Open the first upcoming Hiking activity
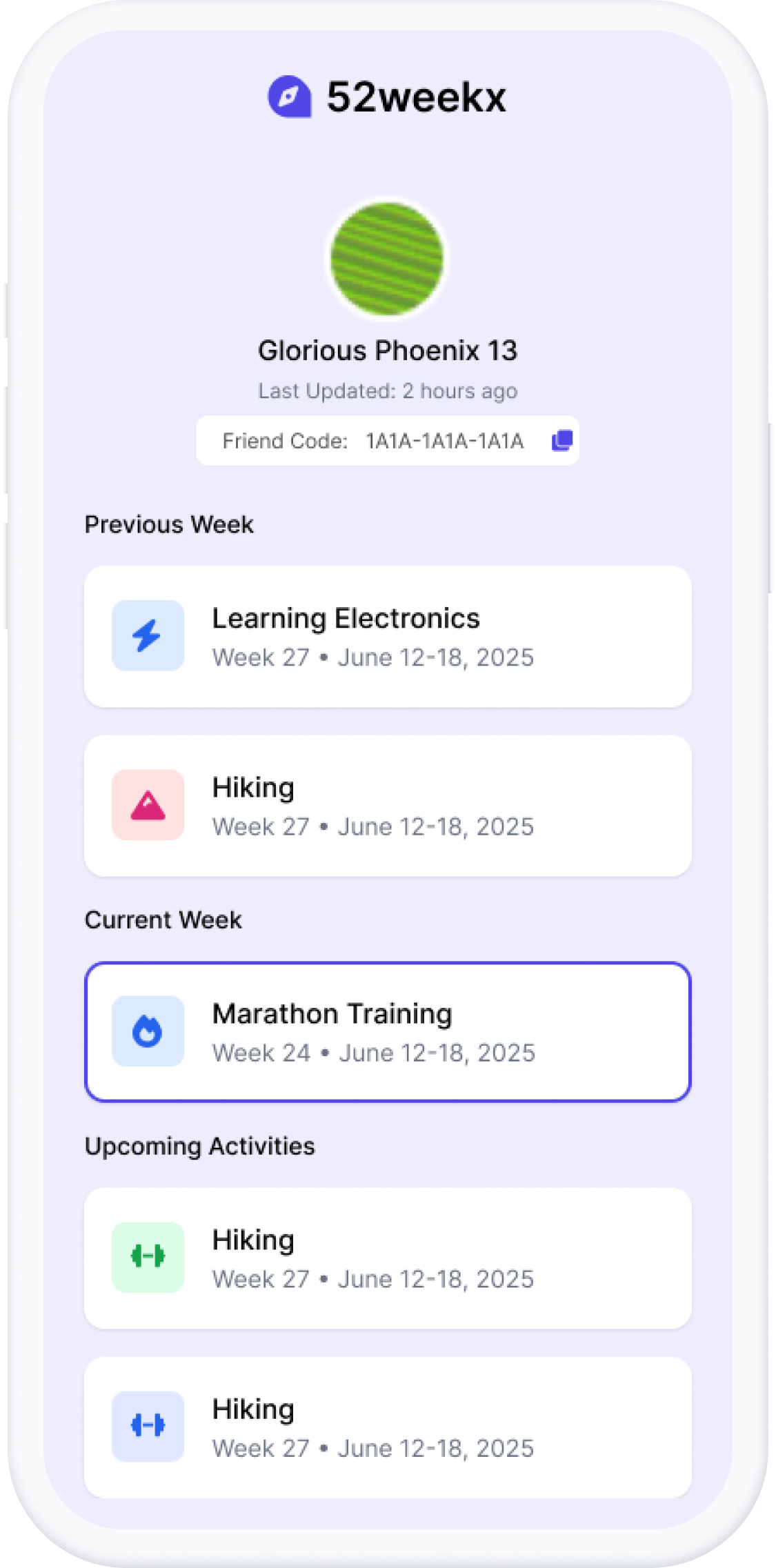This screenshot has width=776, height=1568. point(388,1257)
